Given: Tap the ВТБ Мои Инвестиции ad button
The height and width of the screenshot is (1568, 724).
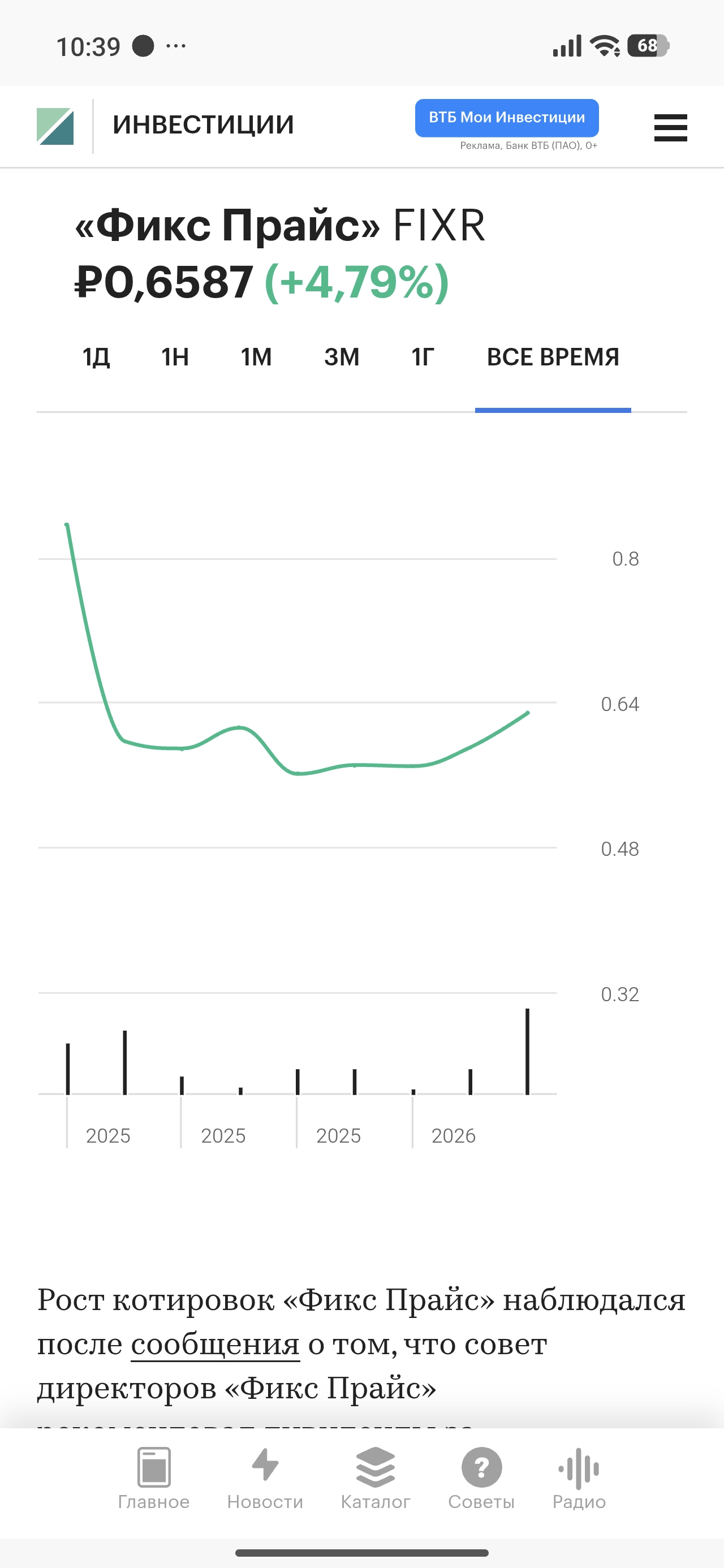Looking at the screenshot, I should coord(507,118).
